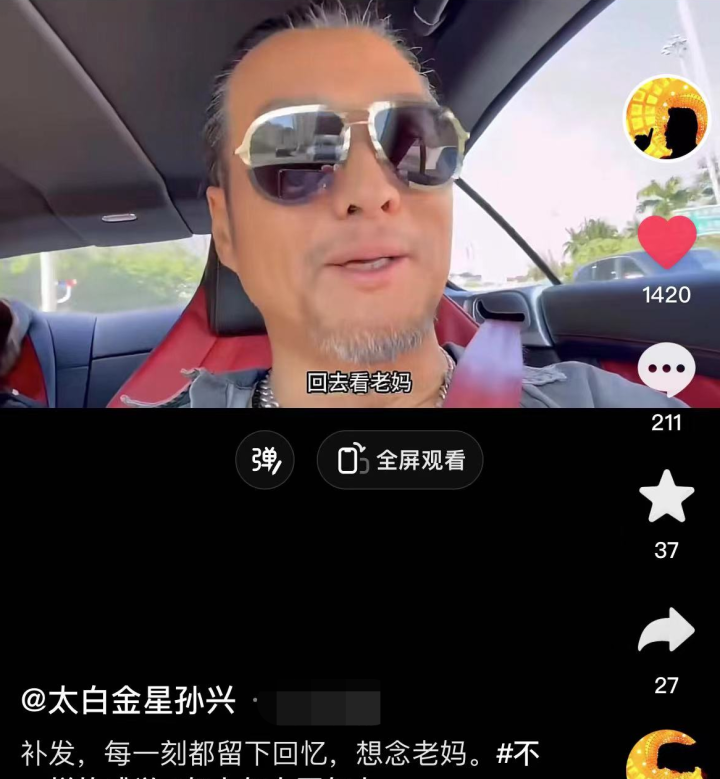The width and height of the screenshot is (720, 779).
Task: Toggle the 弹 danmaku button
Action: (x=265, y=460)
